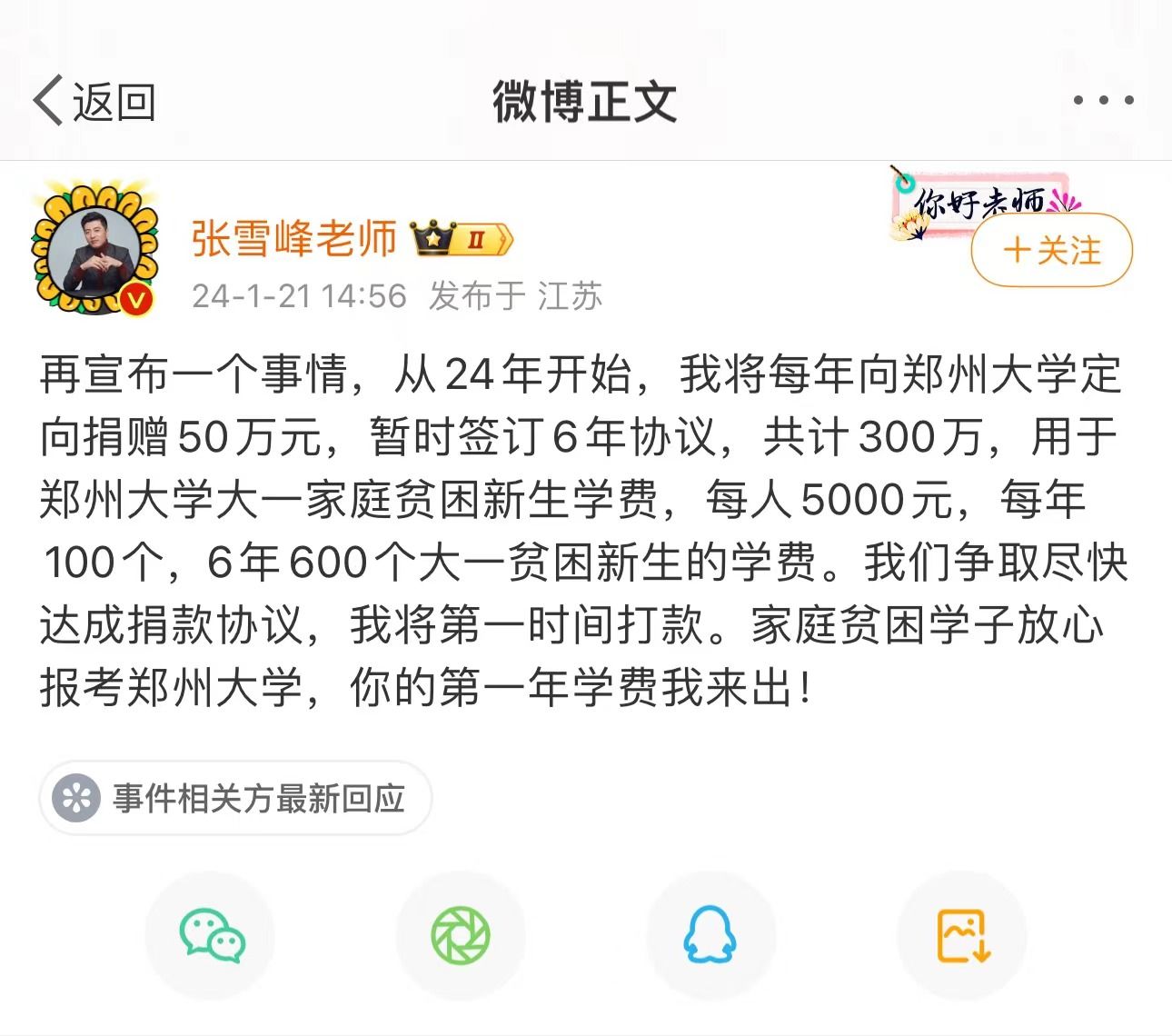
Task: Share post to WeChat Moments
Action: click(461, 935)
